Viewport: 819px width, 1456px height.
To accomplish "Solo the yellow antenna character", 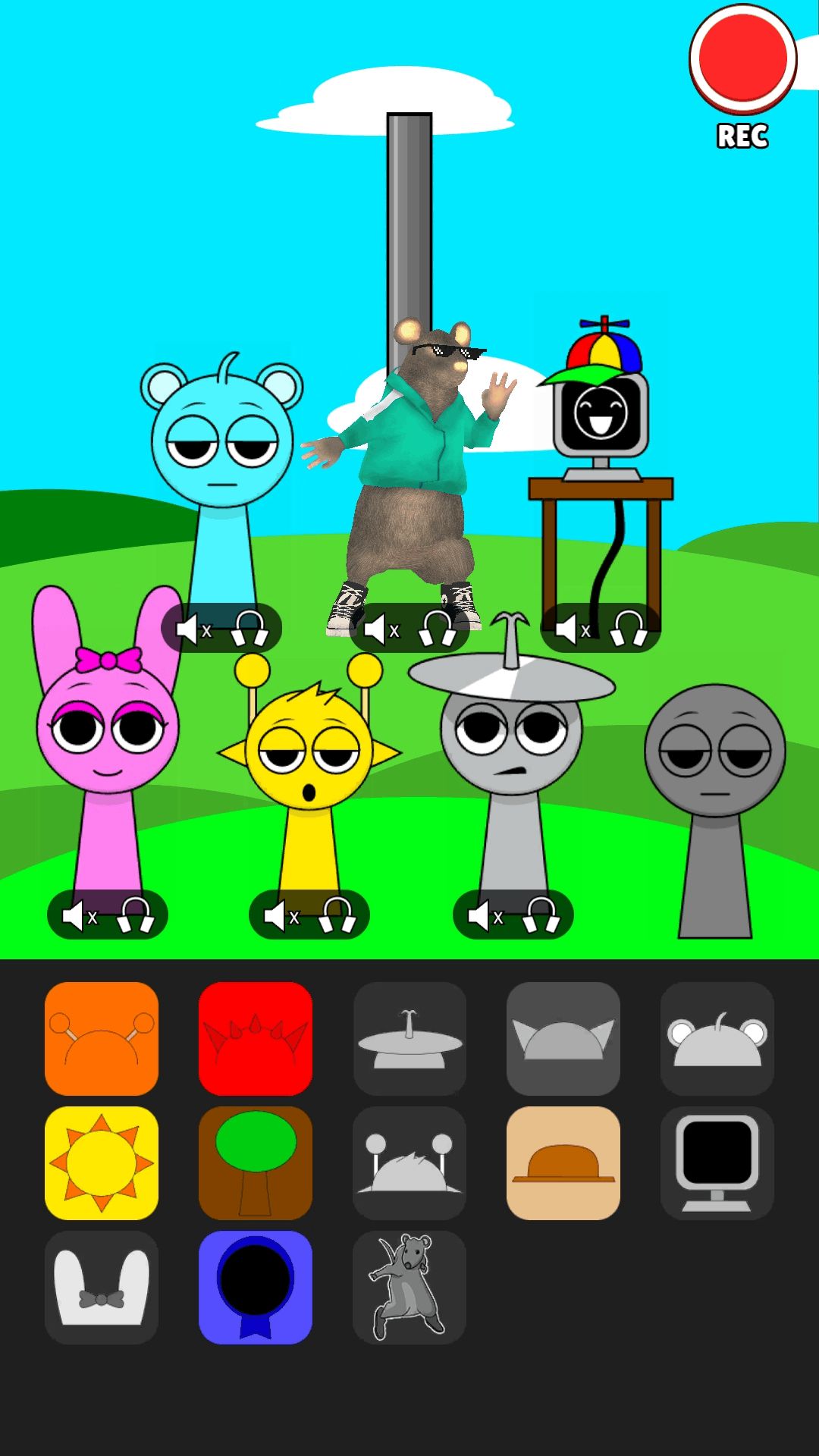I will tap(337, 915).
